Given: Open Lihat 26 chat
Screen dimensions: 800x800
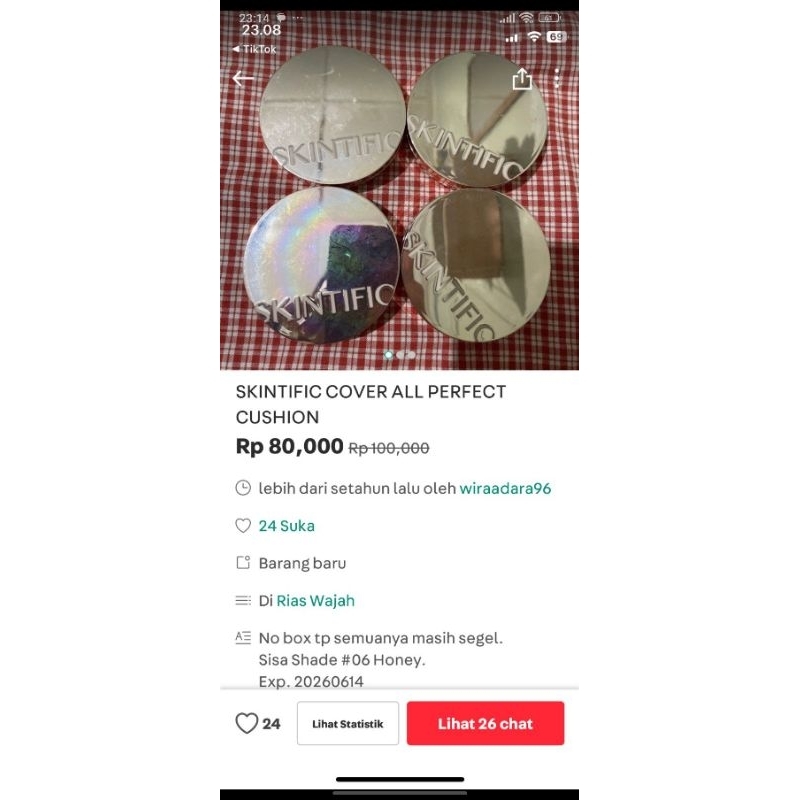Looking at the screenshot, I should (x=485, y=724).
